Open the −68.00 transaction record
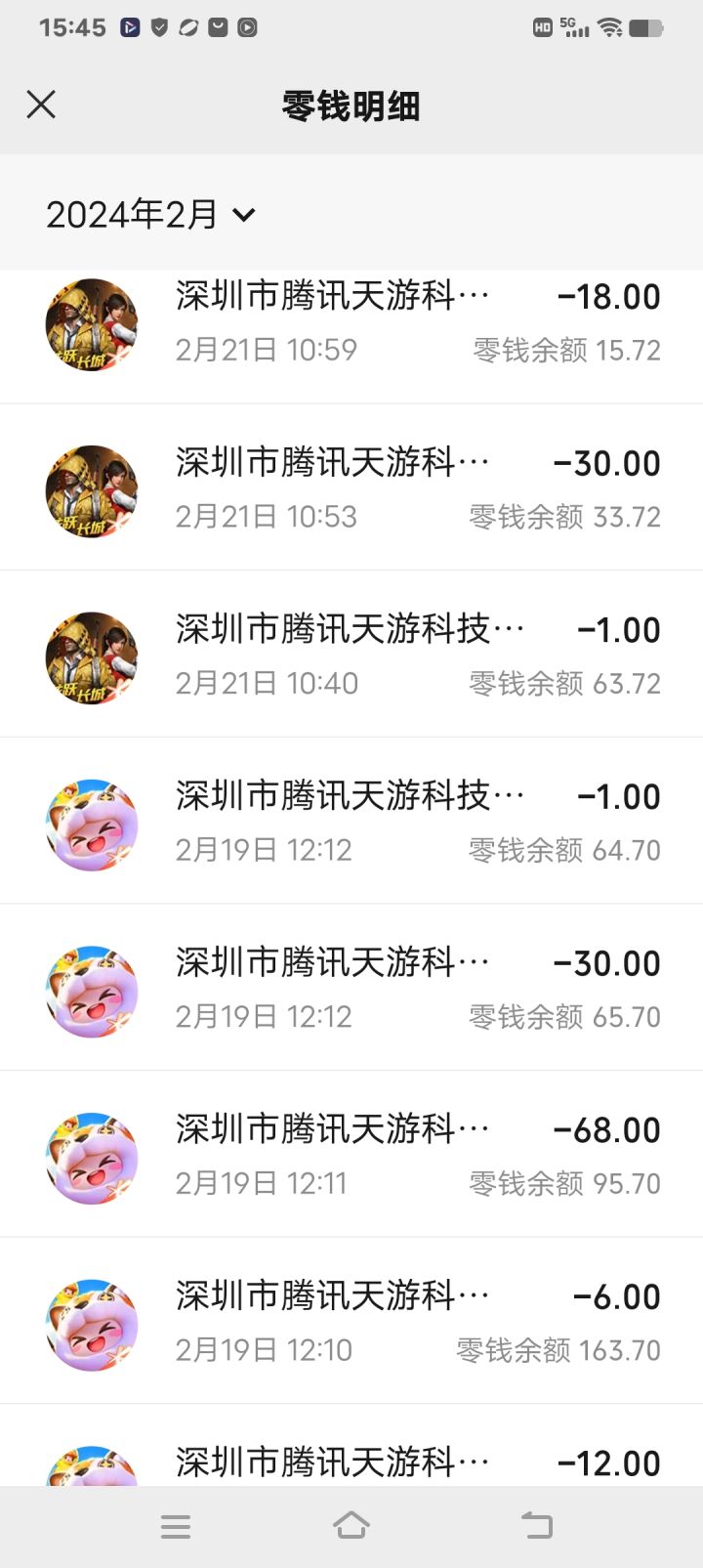703x1568 pixels. [x=351, y=1158]
